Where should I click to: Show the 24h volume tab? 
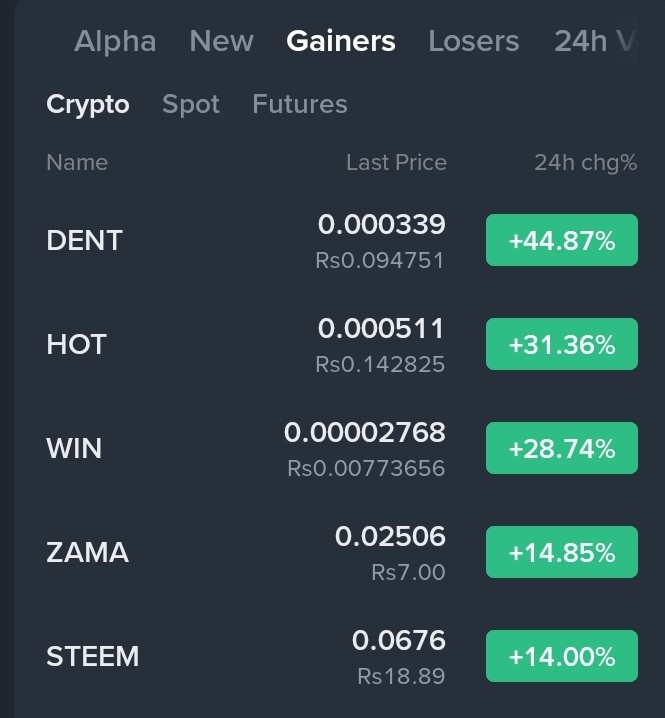pos(594,42)
